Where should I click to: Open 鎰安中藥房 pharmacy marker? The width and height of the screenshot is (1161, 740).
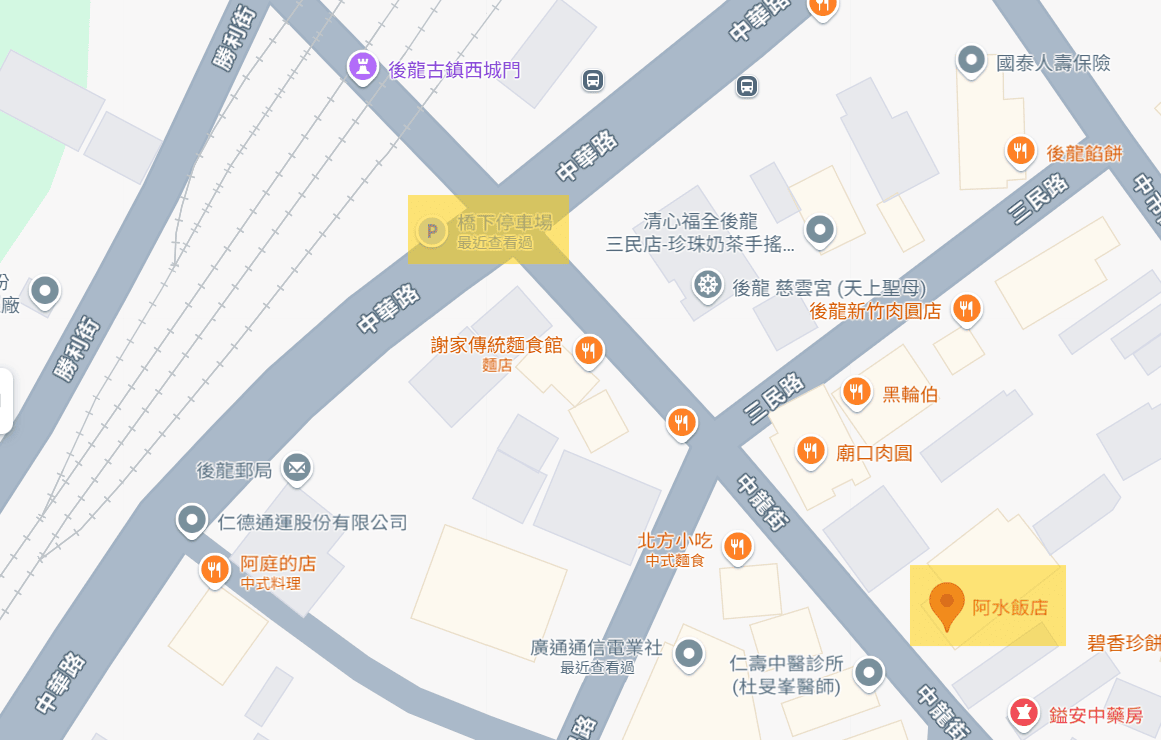pos(1022,713)
